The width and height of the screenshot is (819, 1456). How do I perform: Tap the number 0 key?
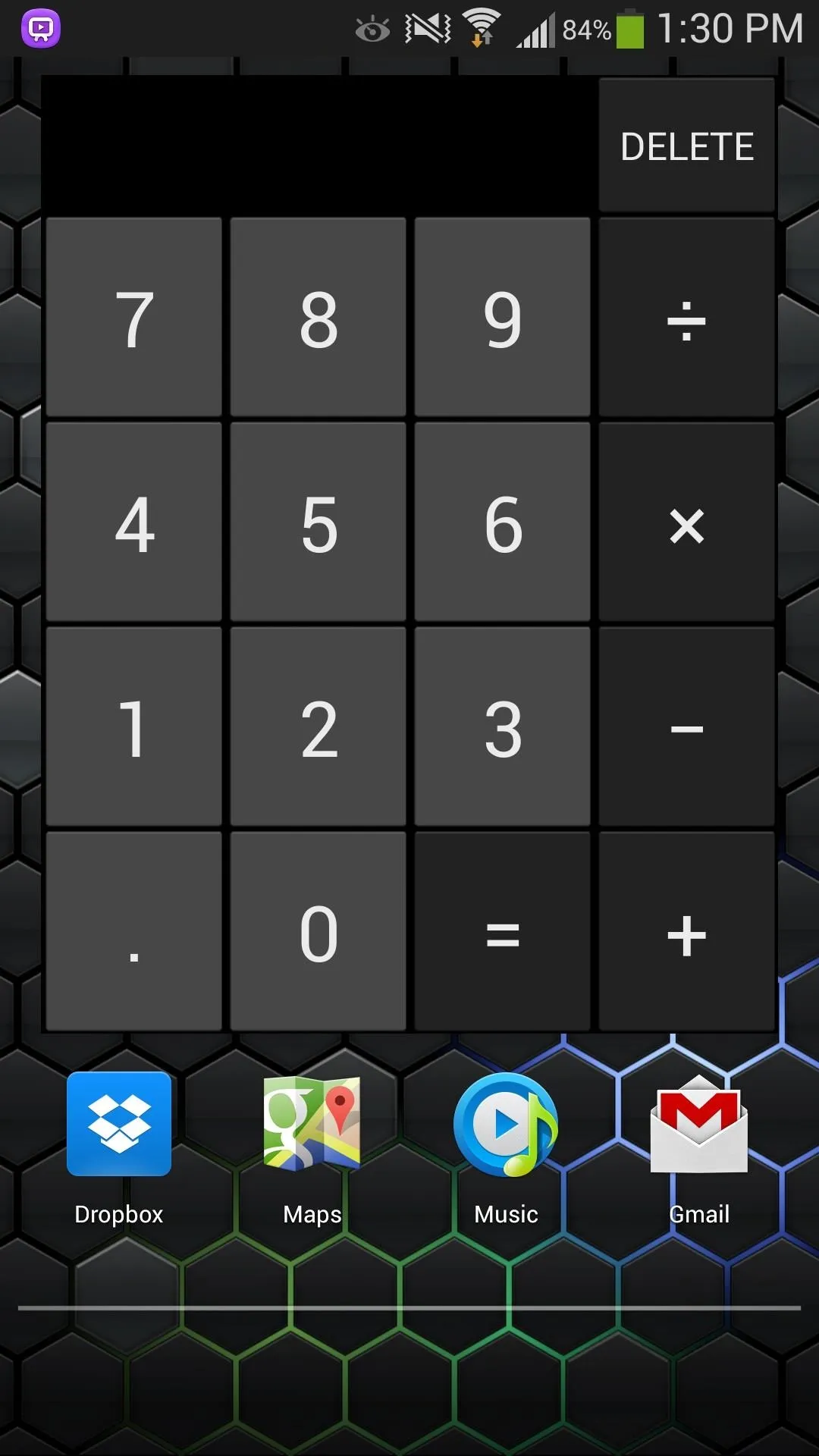(318, 932)
